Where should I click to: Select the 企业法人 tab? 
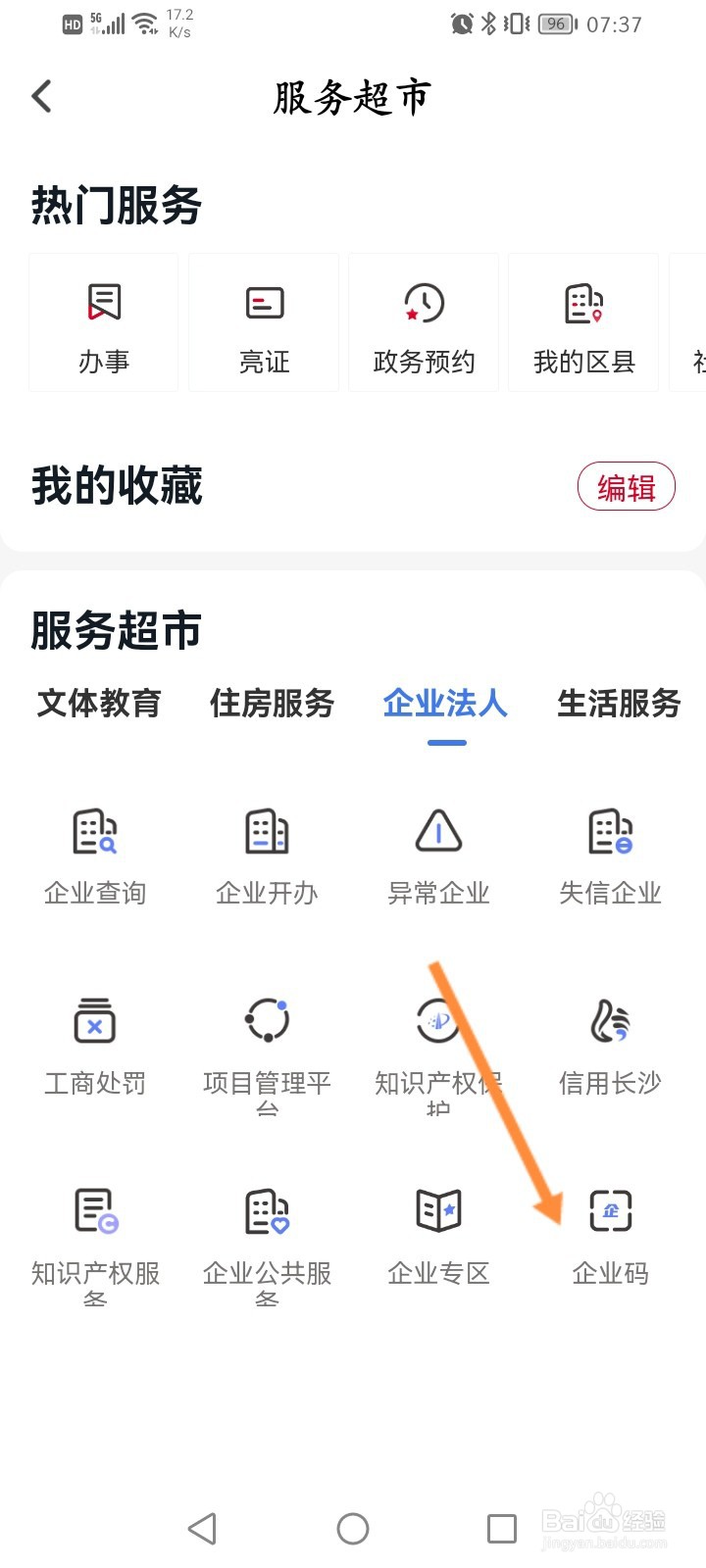(x=446, y=703)
